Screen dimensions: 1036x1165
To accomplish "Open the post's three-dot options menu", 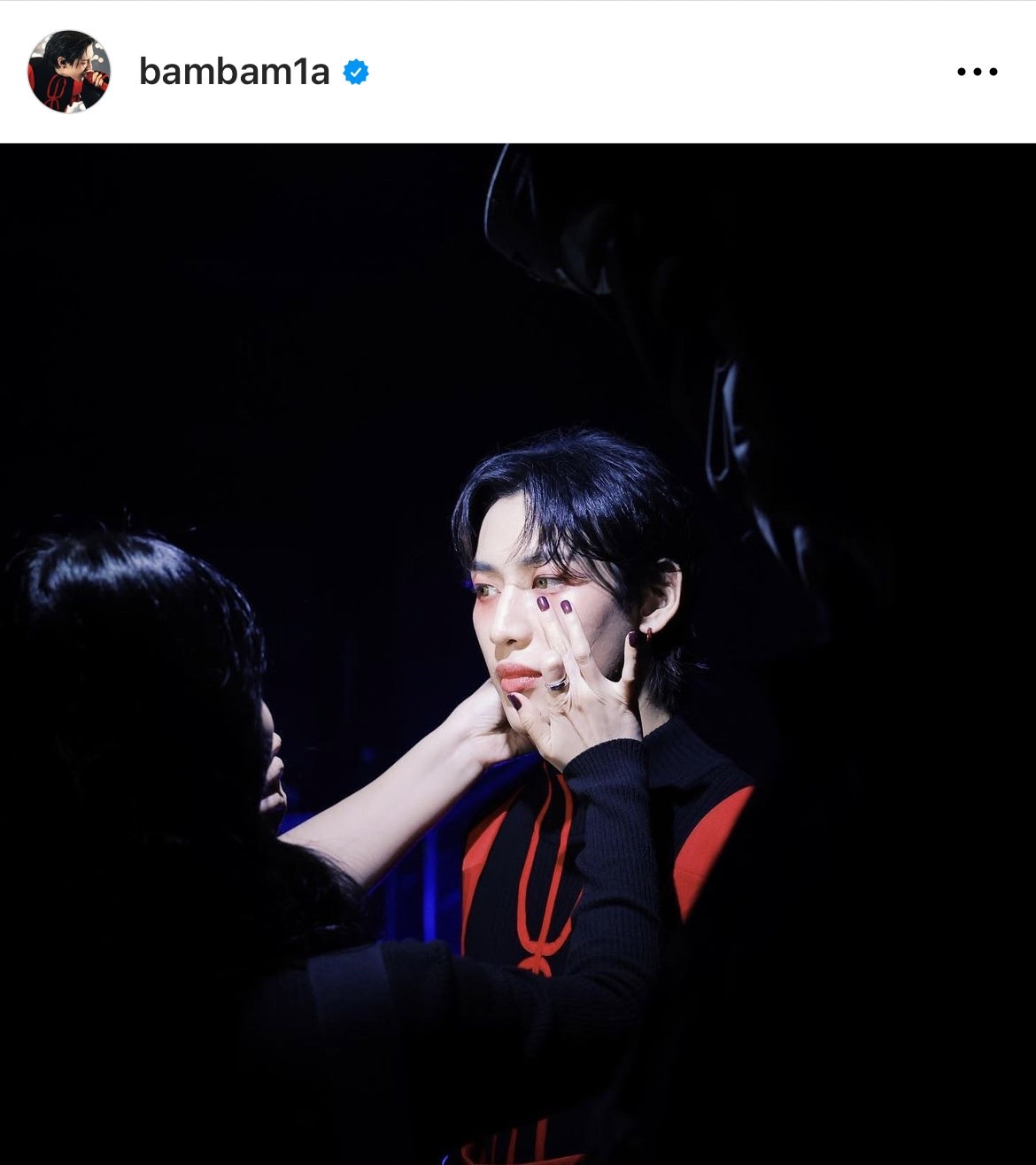I will pyautogui.click(x=977, y=73).
